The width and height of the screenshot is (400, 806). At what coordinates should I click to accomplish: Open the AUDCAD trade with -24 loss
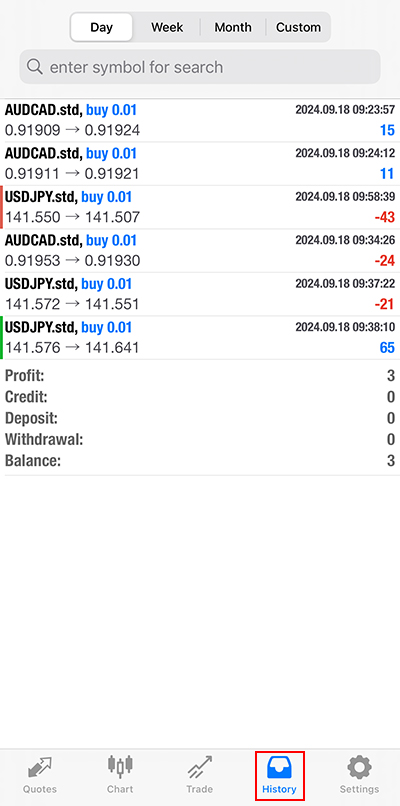click(200, 251)
